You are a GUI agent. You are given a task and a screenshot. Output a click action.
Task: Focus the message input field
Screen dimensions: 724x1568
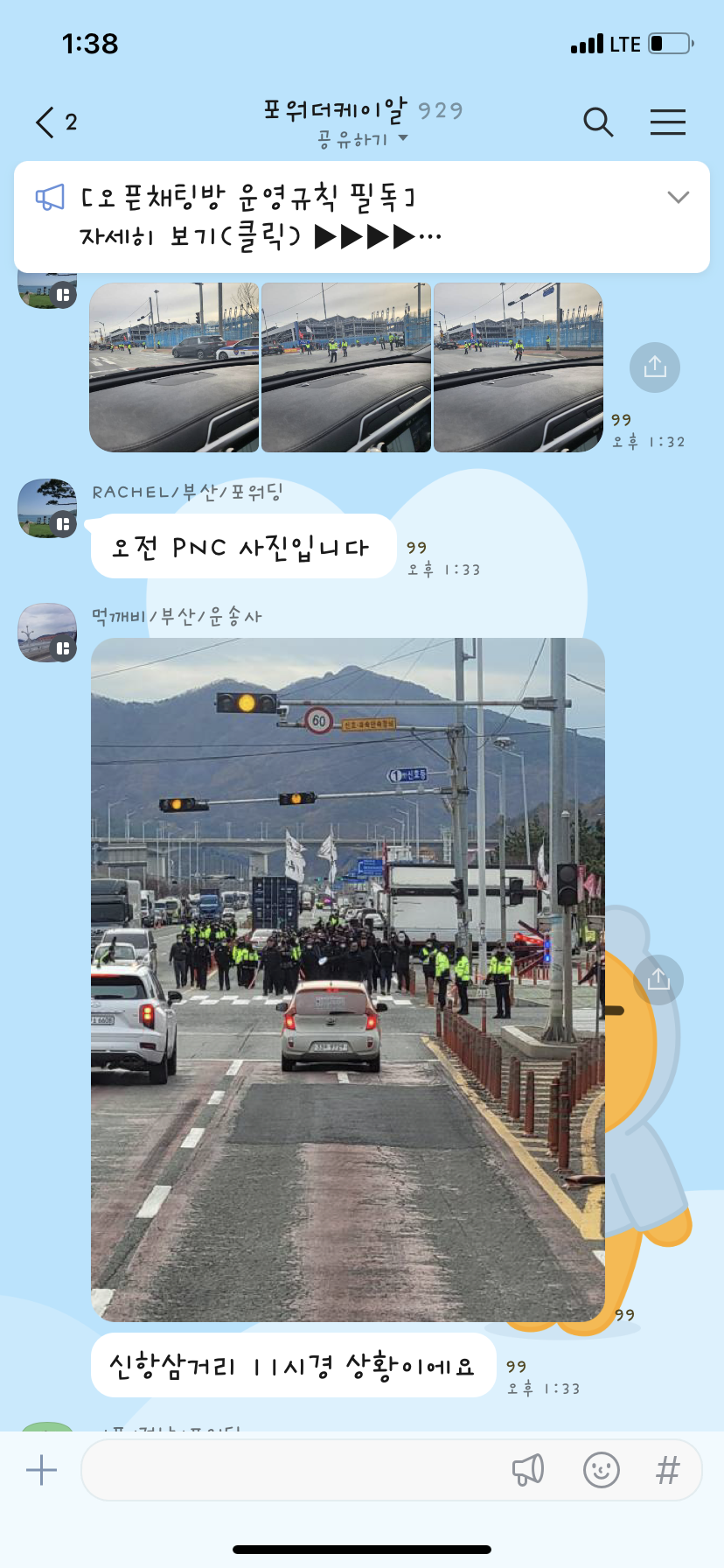(289, 1470)
